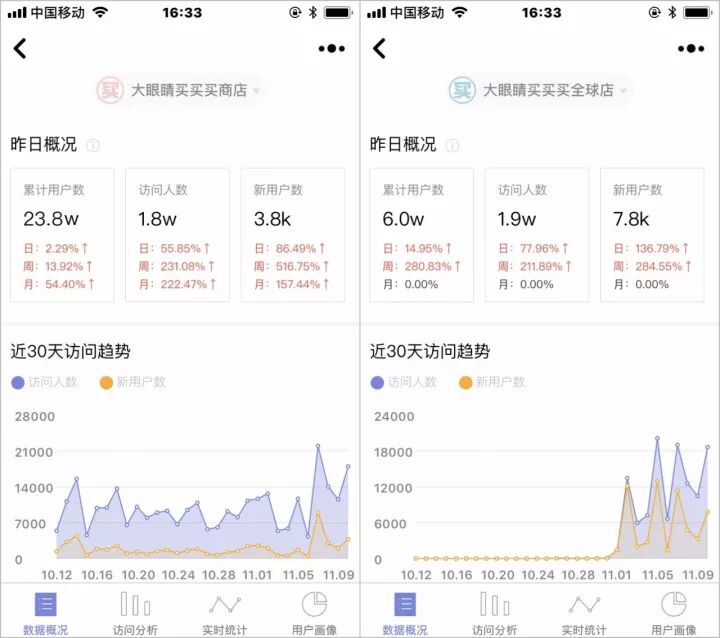Image resolution: width=720 pixels, height=638 pixels.
Task: Expand the 大眼睛买买买商店 store dropdown
Action: point(180,90)
